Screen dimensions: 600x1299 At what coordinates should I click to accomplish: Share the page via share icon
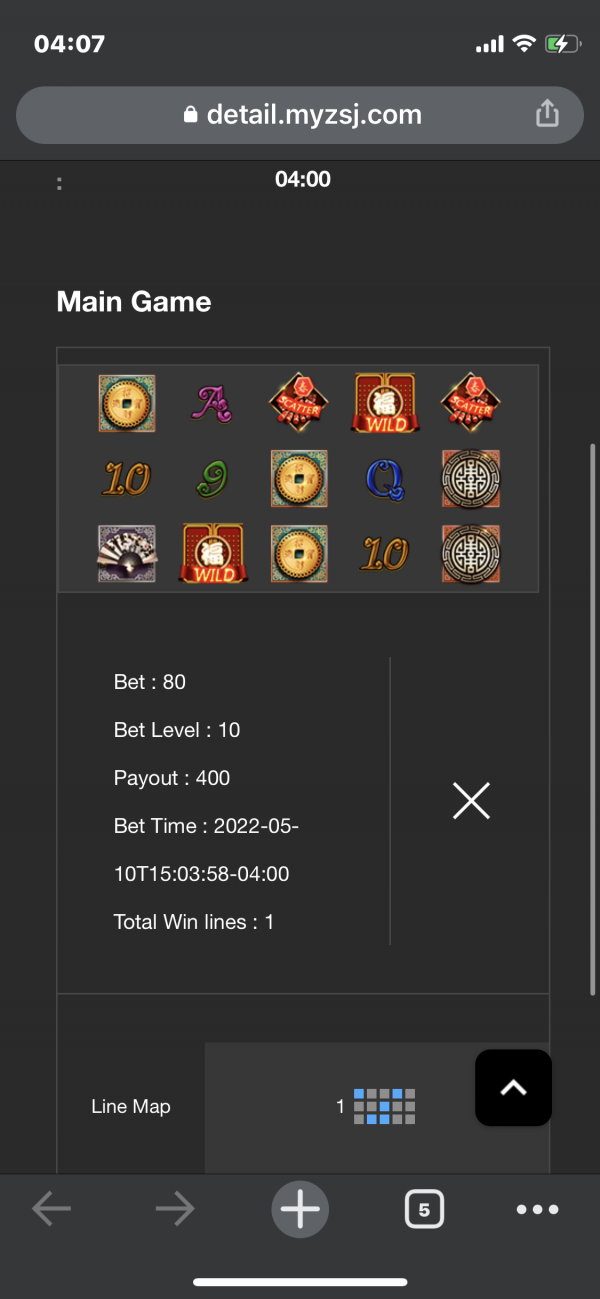(x=547, y=114)
